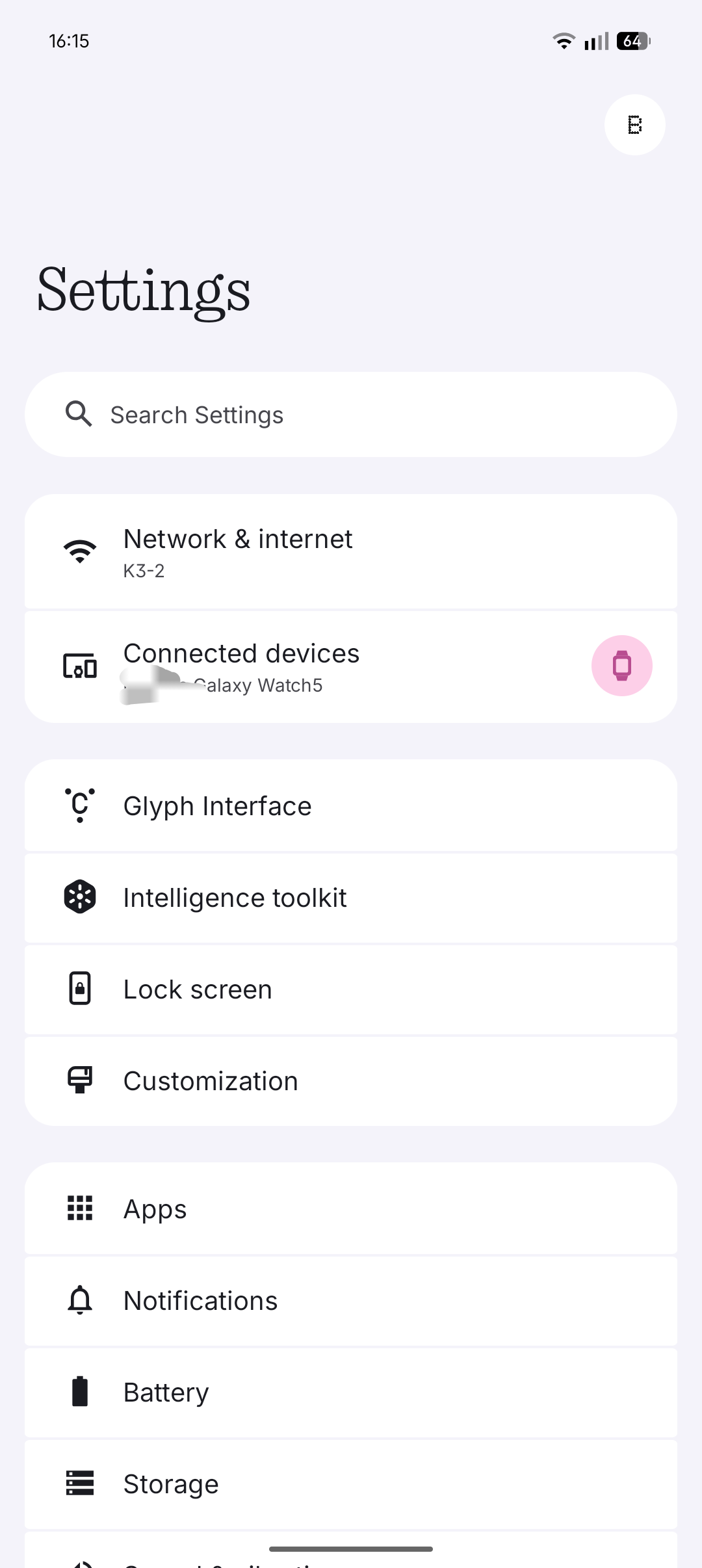Select the Customization row
This screenshot has width=702, height=1568.
click(351, 1081)
